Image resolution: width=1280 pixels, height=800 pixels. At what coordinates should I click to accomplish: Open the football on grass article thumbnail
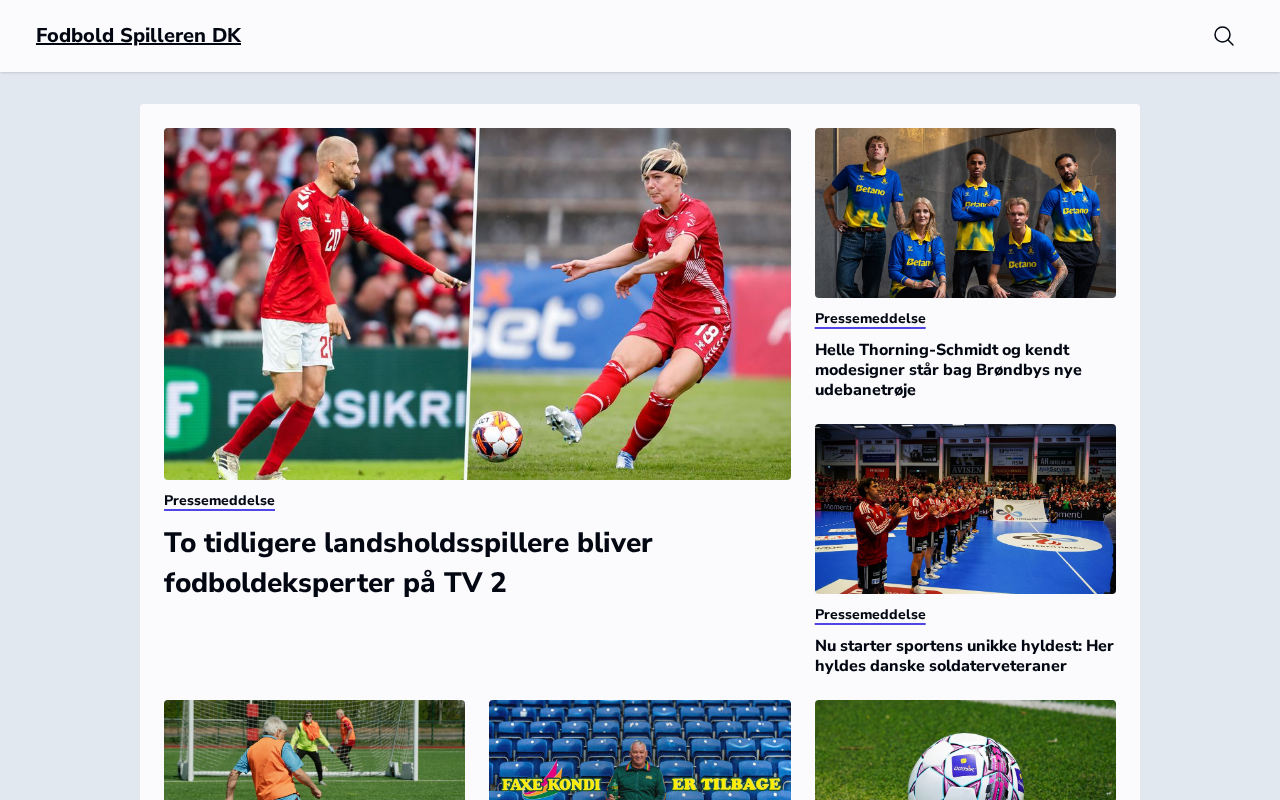(x=965, y=750)
